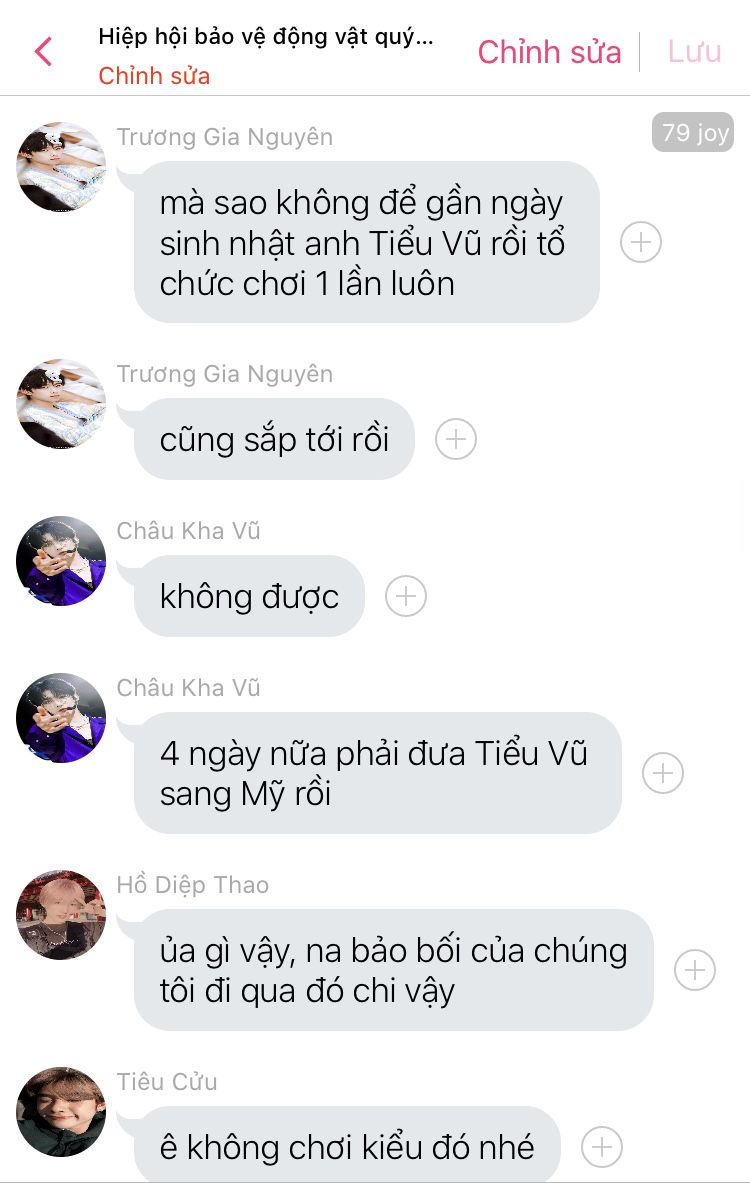Go back using the pink arrow

point(43,51)
